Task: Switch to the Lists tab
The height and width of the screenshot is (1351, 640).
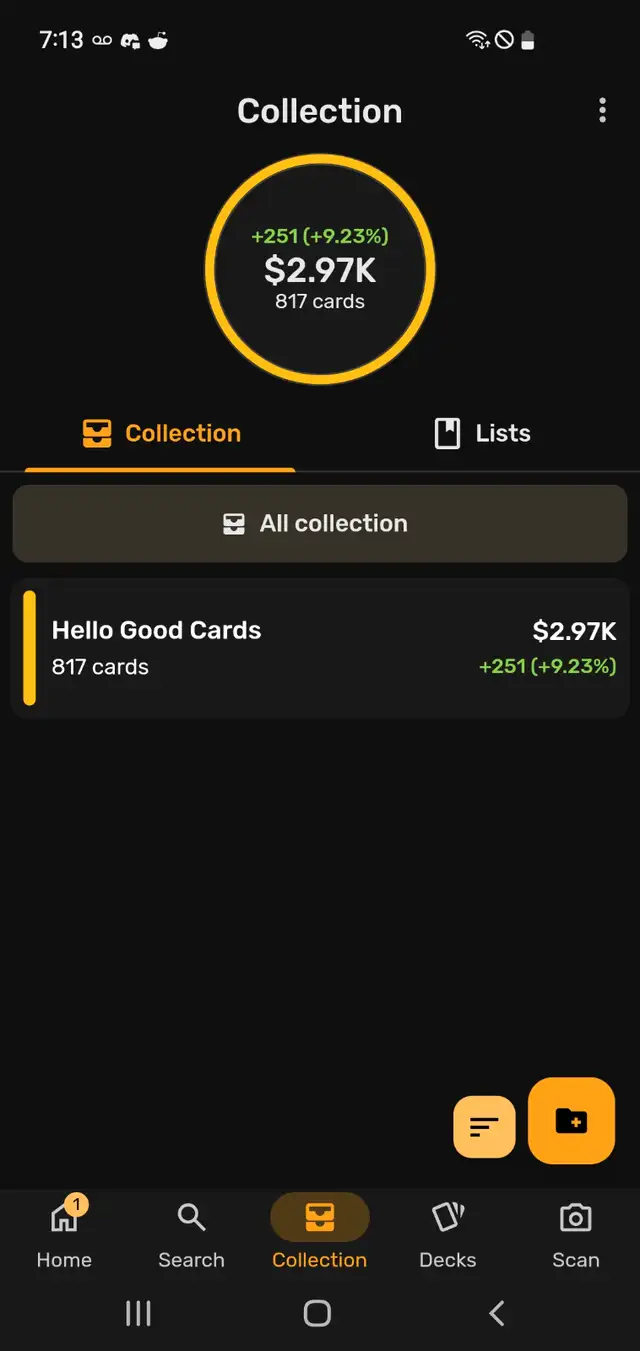Action: click(x=482, y=433)
